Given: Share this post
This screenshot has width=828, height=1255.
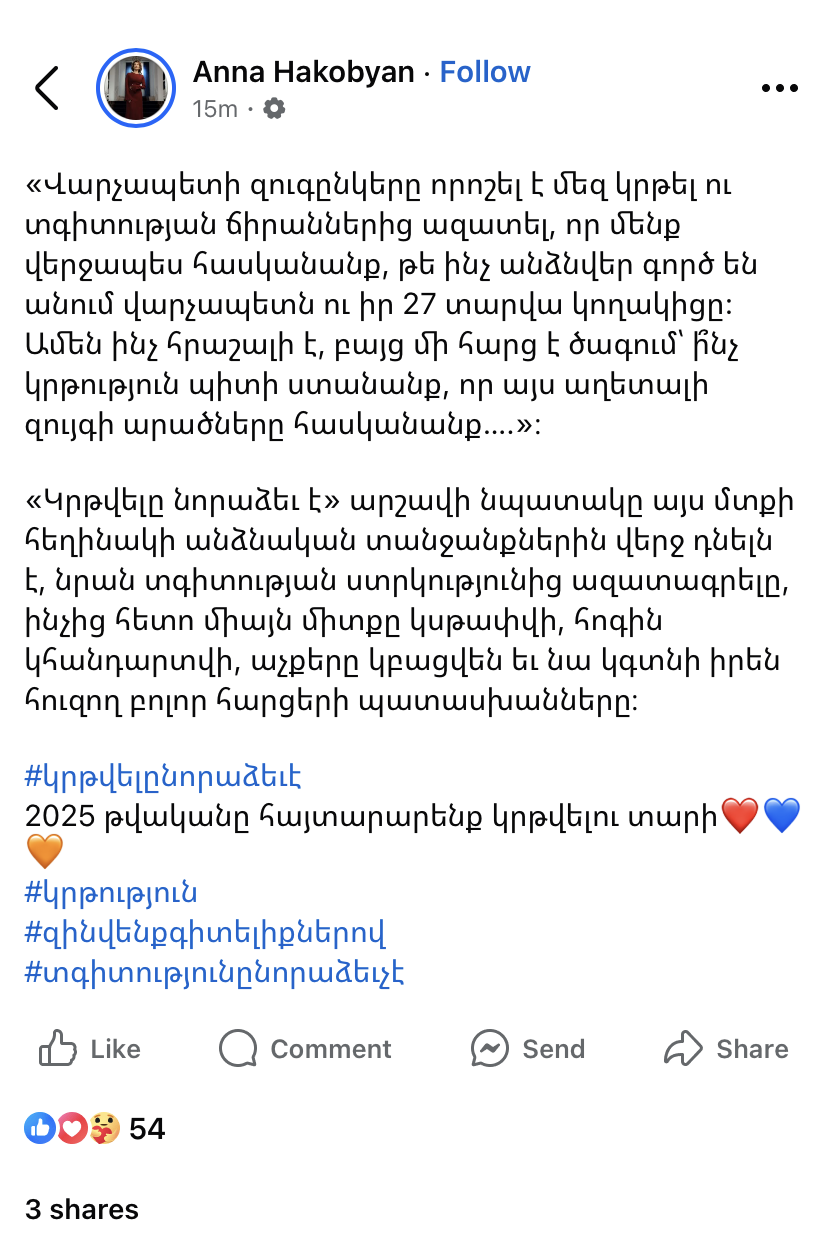Looking at the screenshot, I should coord(727,1049).
